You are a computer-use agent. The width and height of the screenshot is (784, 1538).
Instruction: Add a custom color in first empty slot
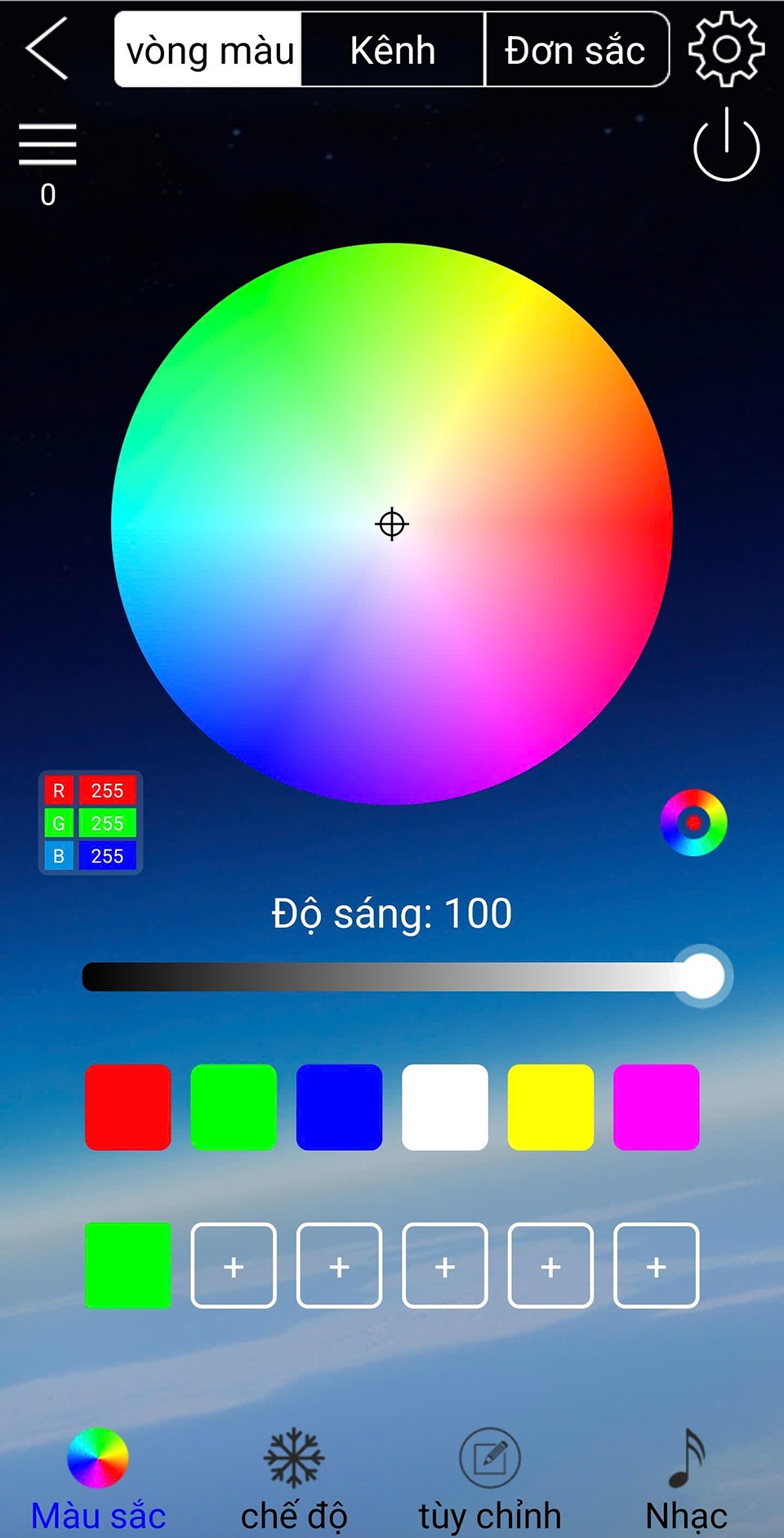(234, 1266)
